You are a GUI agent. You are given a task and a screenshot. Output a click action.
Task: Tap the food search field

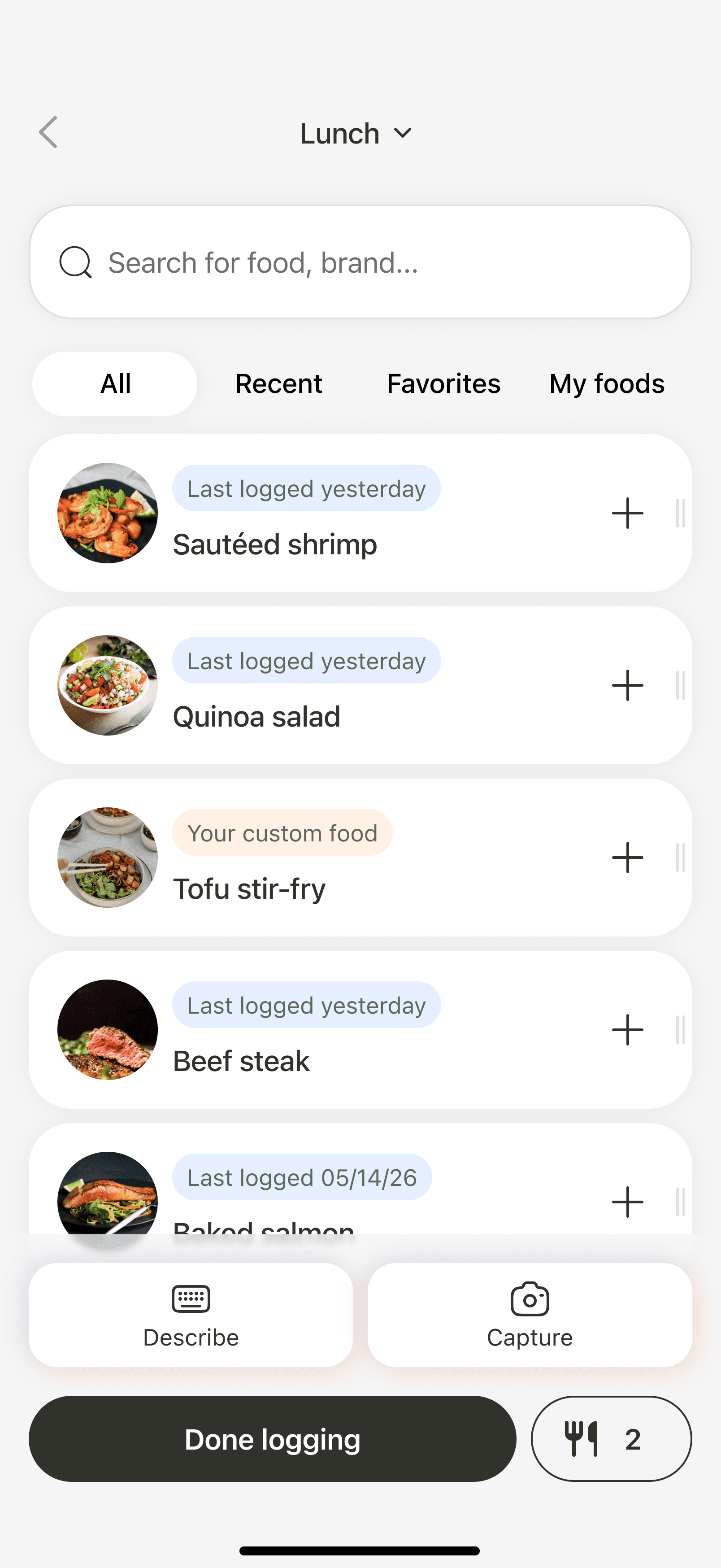360,262
